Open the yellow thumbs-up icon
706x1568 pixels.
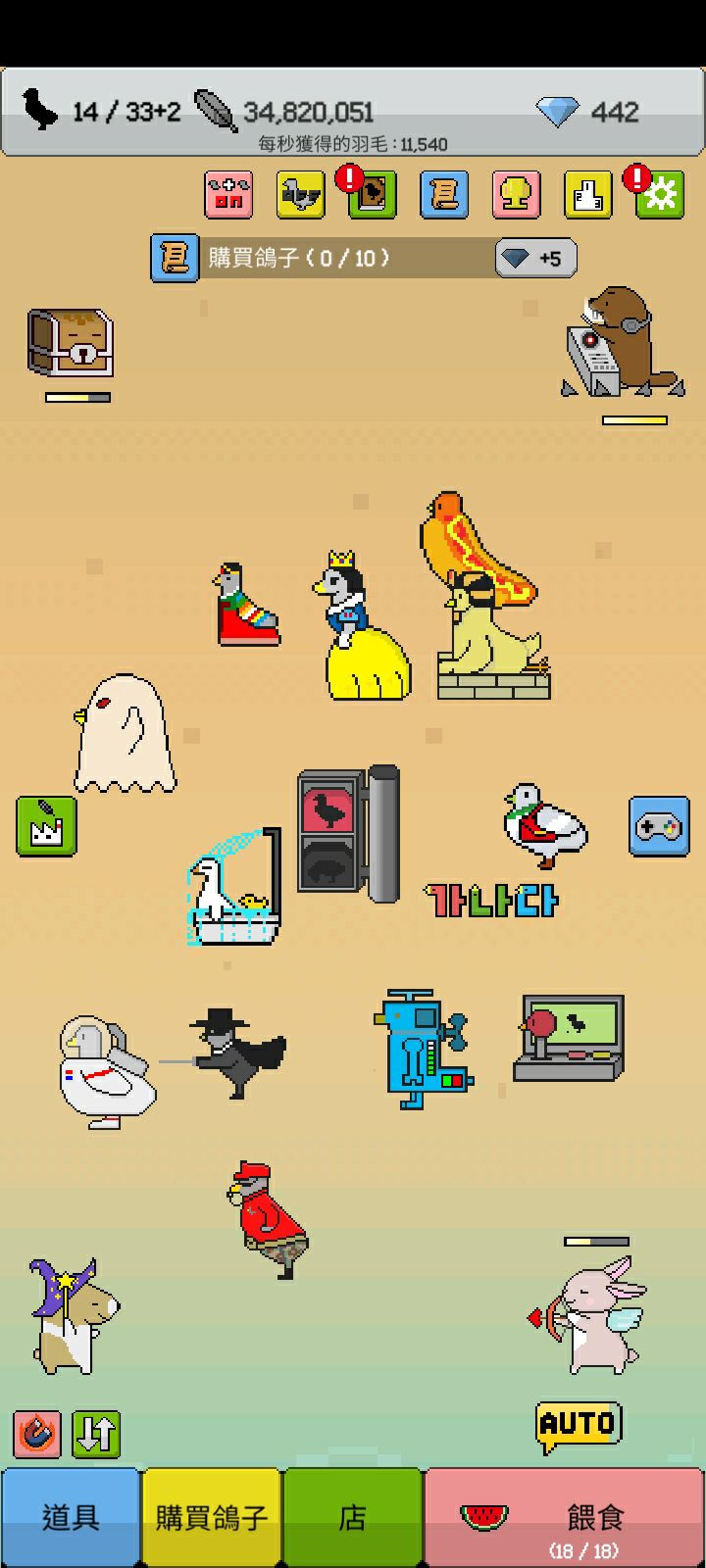click(588, 195)
